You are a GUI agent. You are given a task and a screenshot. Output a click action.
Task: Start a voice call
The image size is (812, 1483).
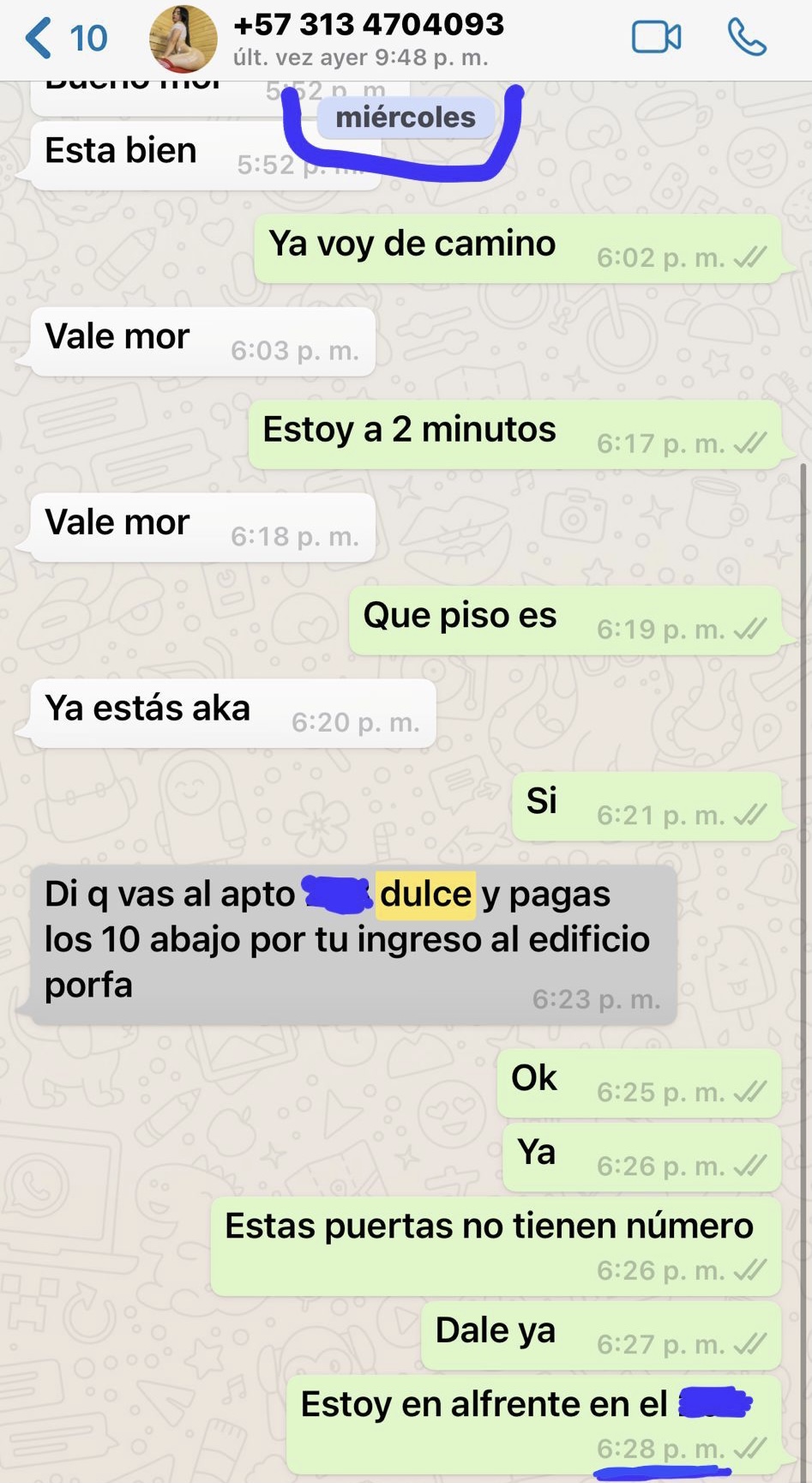[x=746, y=39]
